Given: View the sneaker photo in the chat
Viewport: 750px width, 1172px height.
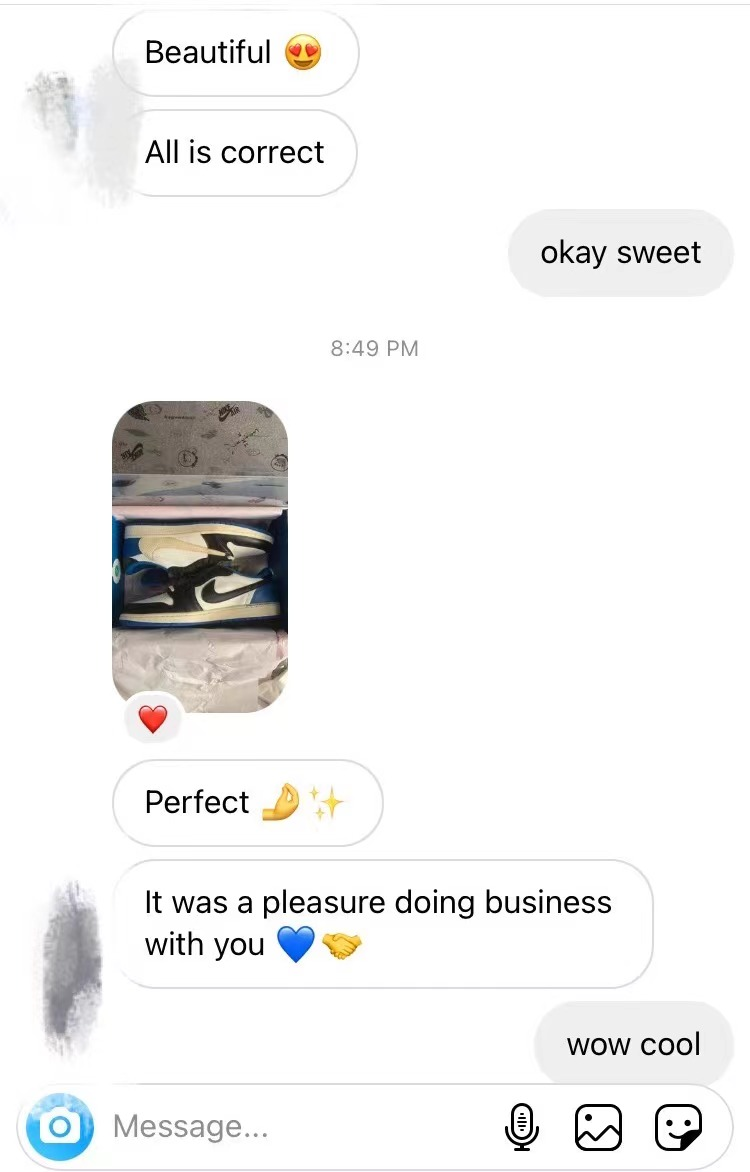Looking at the screenshot, I should tap(200, 555).
